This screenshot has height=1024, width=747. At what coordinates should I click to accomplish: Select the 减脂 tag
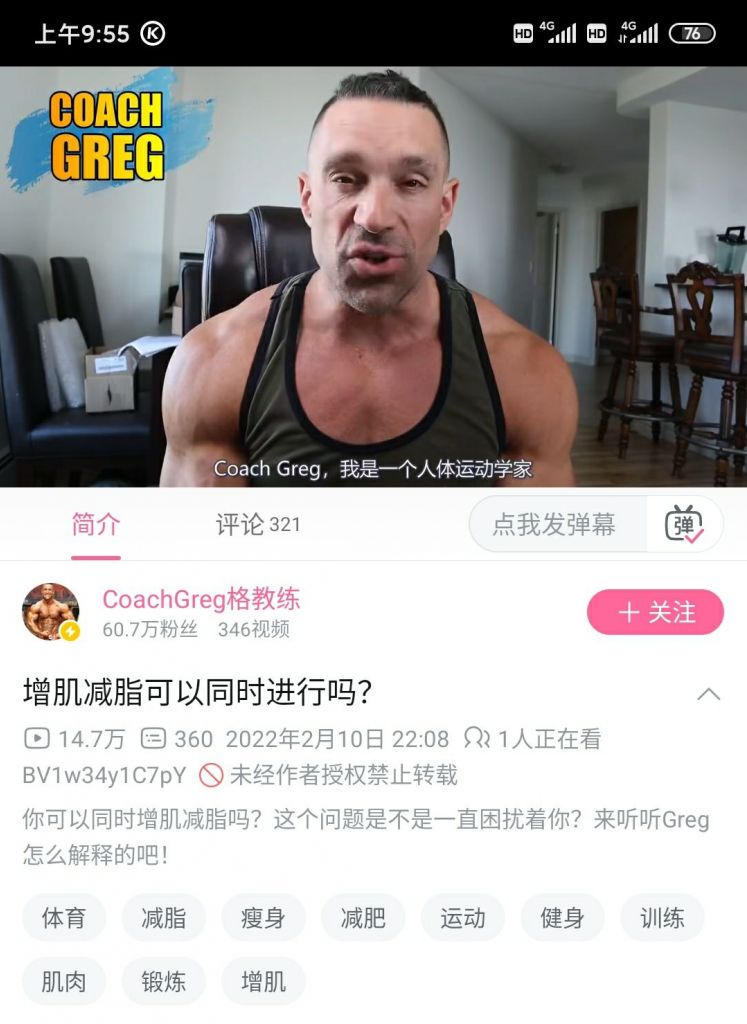163,918
